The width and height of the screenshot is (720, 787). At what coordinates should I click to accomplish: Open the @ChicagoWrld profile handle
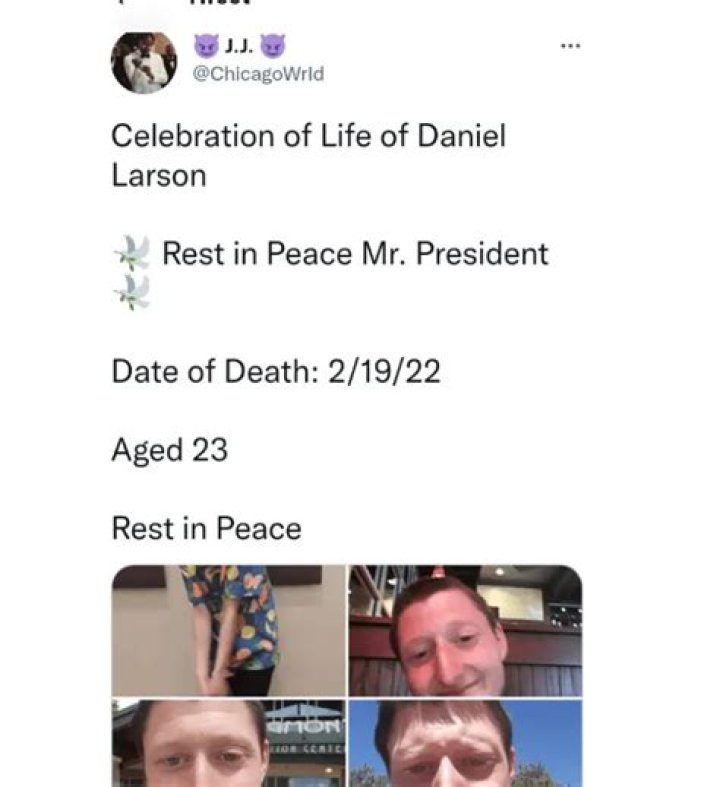click(258, 75)
